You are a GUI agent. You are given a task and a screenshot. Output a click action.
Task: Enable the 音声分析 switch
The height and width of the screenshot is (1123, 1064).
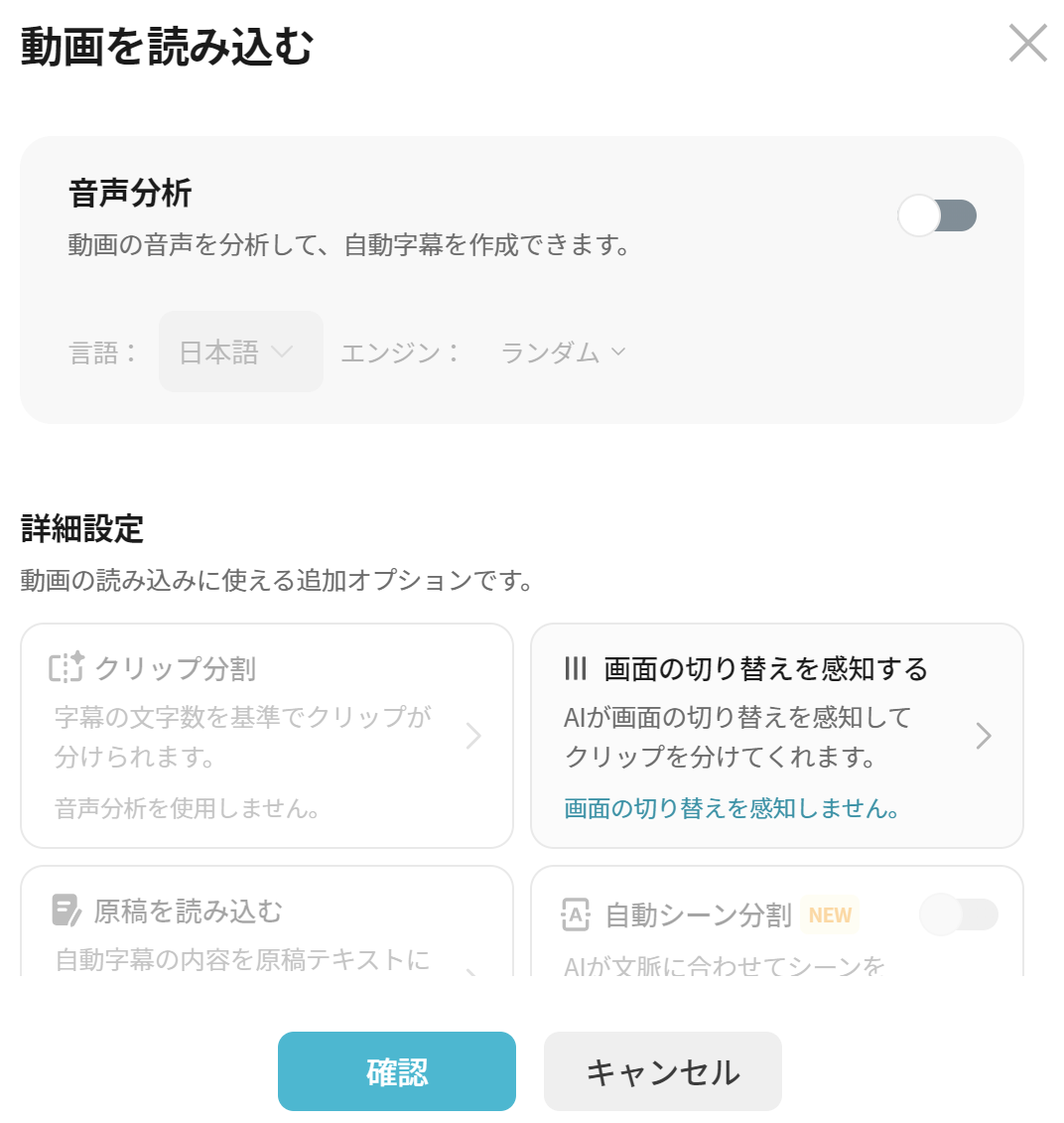tap(938, 213)
